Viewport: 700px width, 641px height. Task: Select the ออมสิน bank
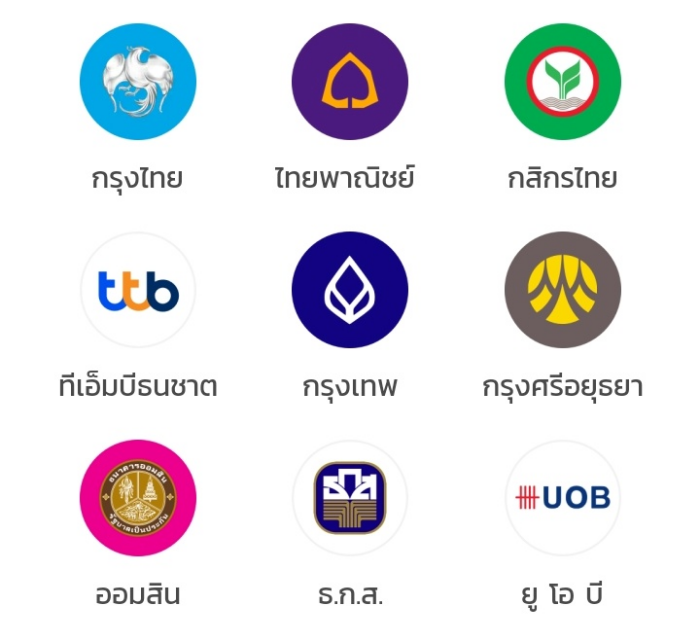pos(138,498)
